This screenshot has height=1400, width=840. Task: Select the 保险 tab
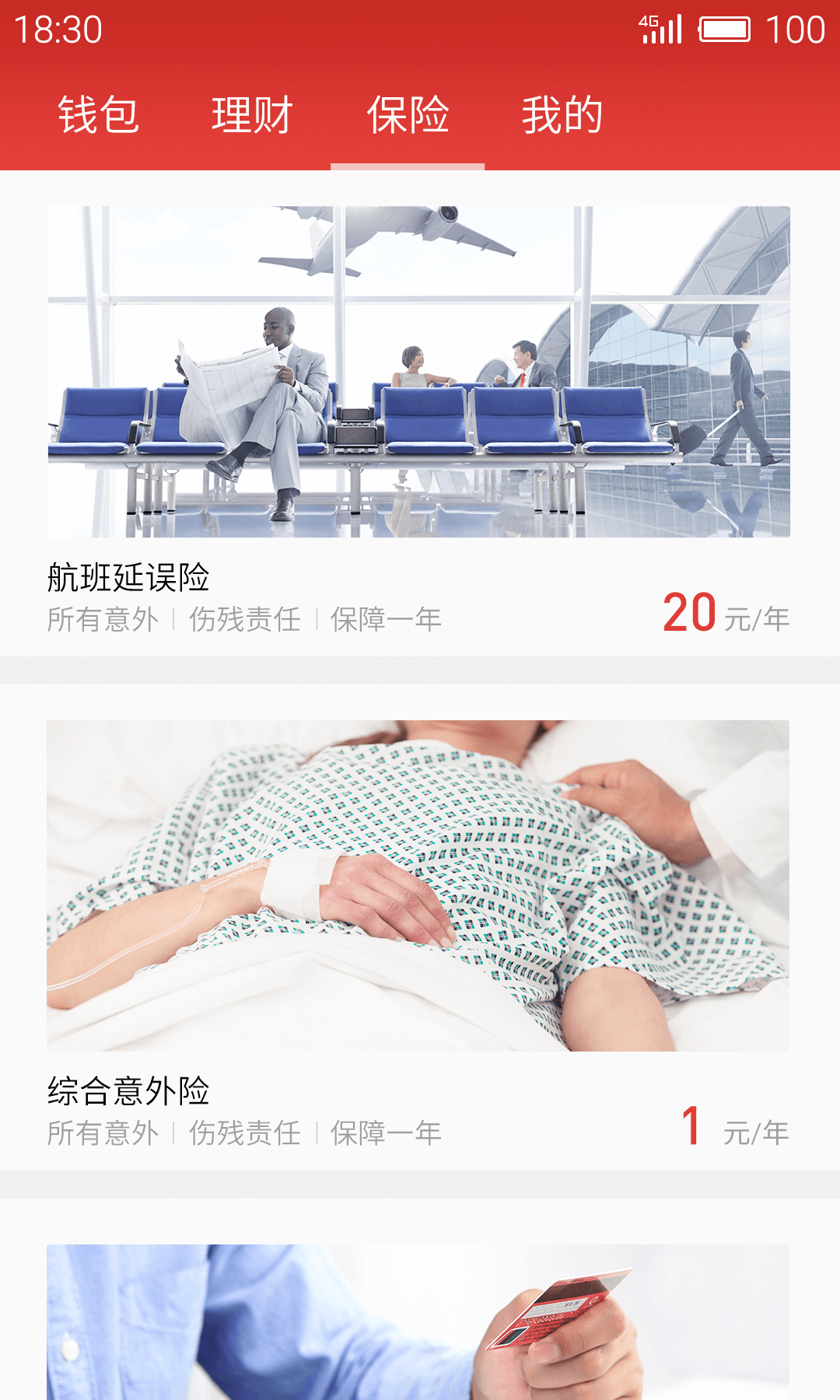click(408, 115)
